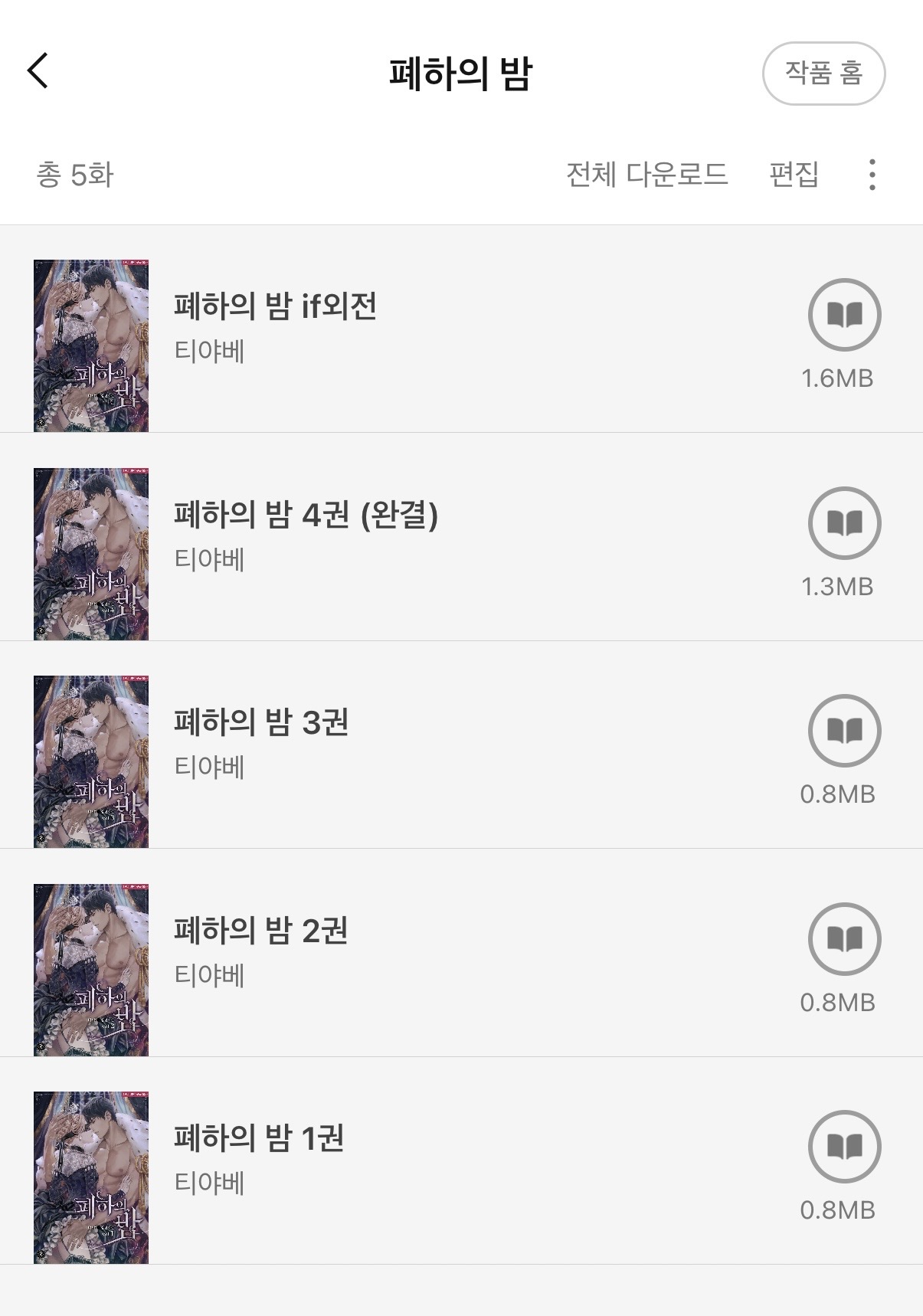The image size is (923, 1316).
Task: Tap the book icon for if외전
Action: [844, 315]
